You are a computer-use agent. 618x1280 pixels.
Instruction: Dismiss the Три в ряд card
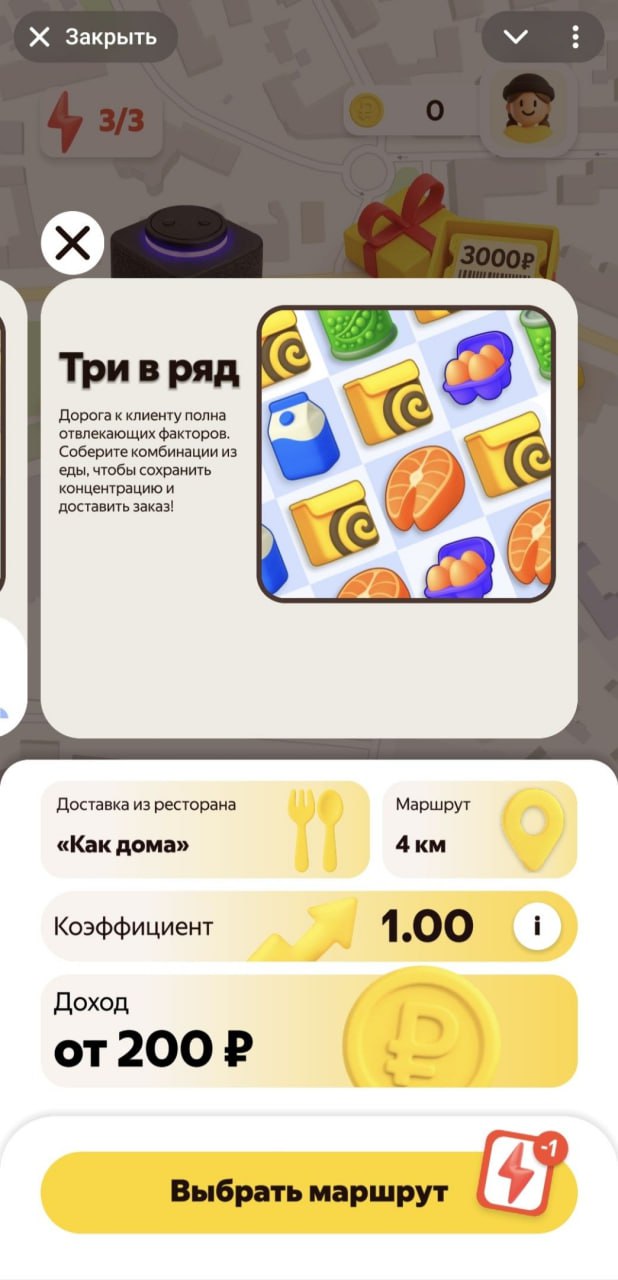72,243
